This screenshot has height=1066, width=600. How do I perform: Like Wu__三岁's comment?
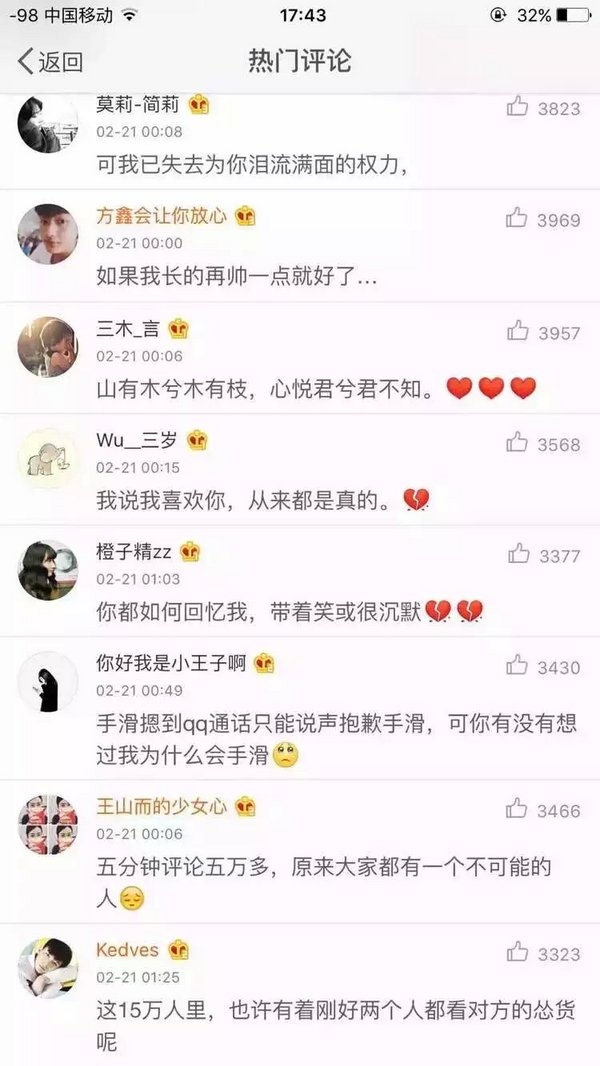pyautogui.click(x=517, y=443)
